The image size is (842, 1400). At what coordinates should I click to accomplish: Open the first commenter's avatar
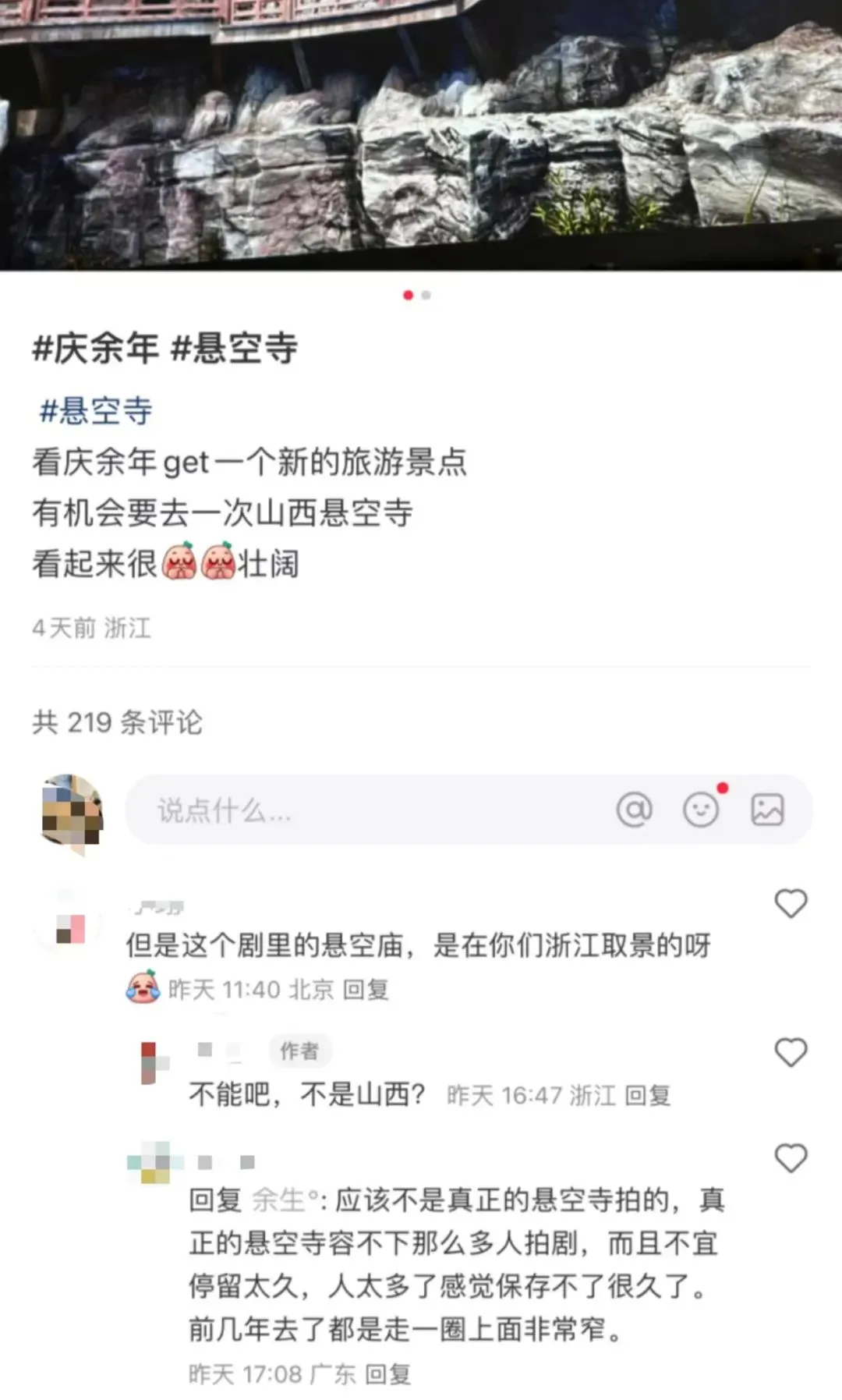coord(70,928)
